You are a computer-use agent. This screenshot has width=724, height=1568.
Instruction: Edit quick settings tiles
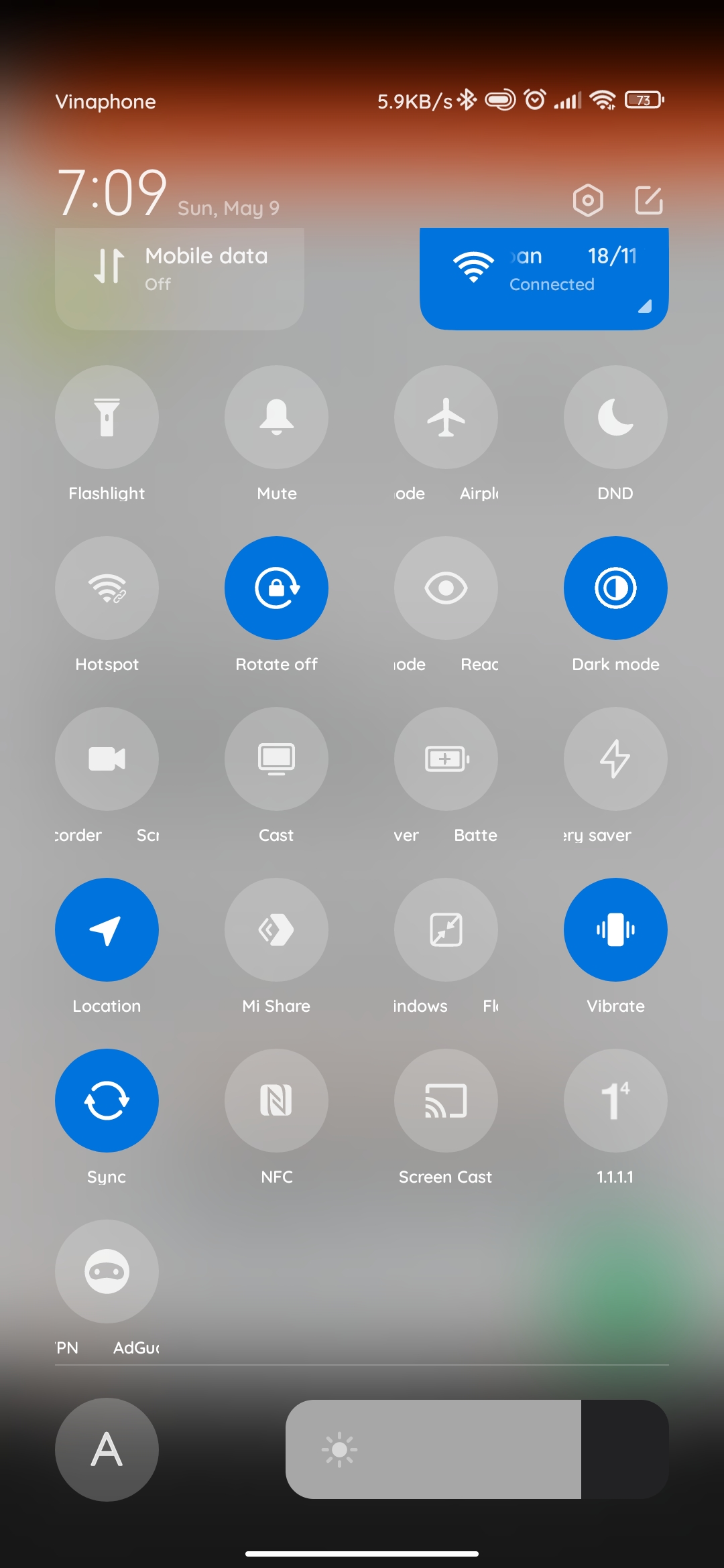coord(649,200)
